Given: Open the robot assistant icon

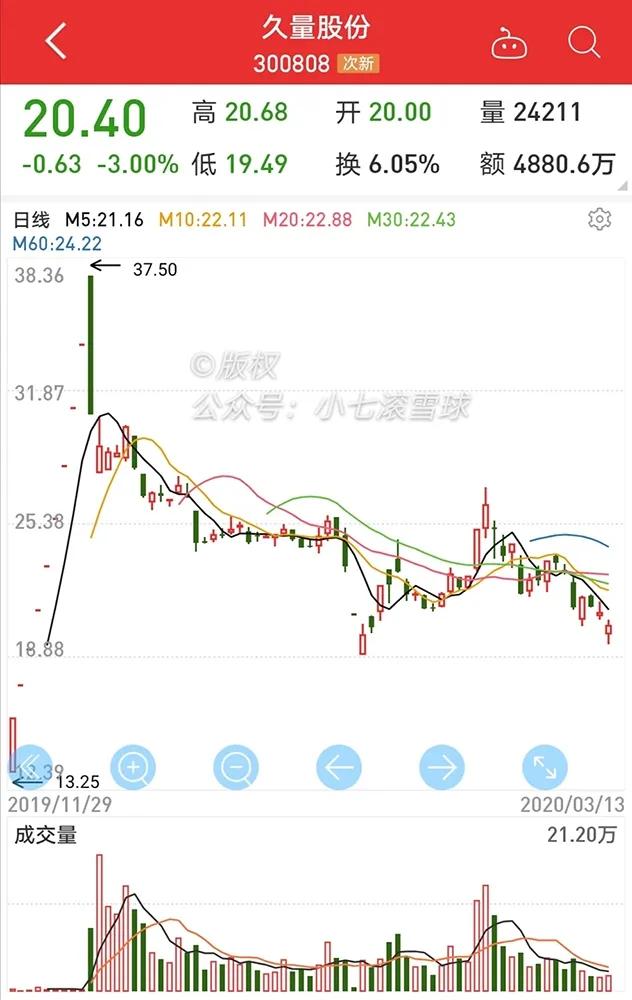Looking at the screenshot, I should (509, 43).
